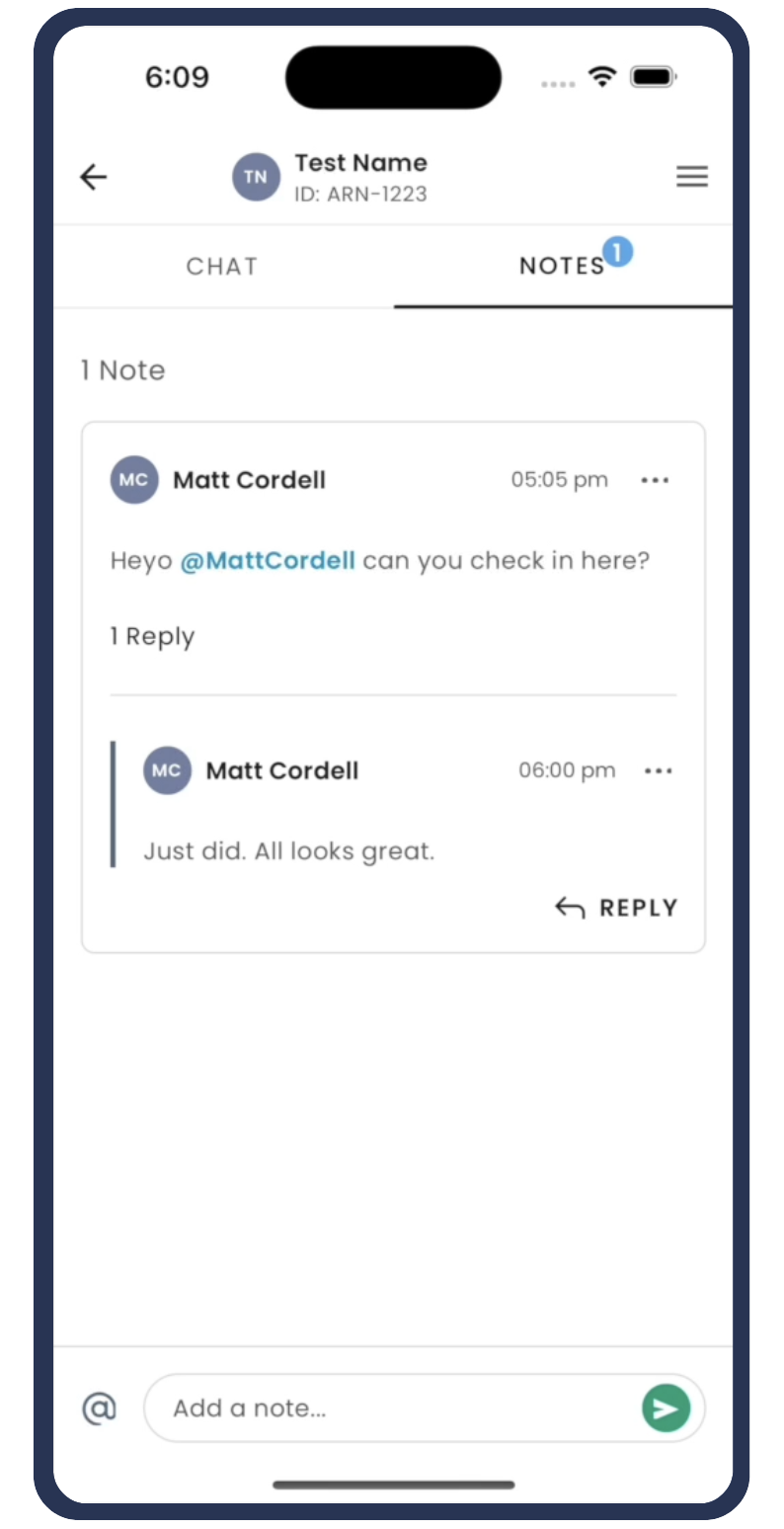Screen dimensions: 784x1529
Task: Select the Notes tab
Action: tap(563, 266)
